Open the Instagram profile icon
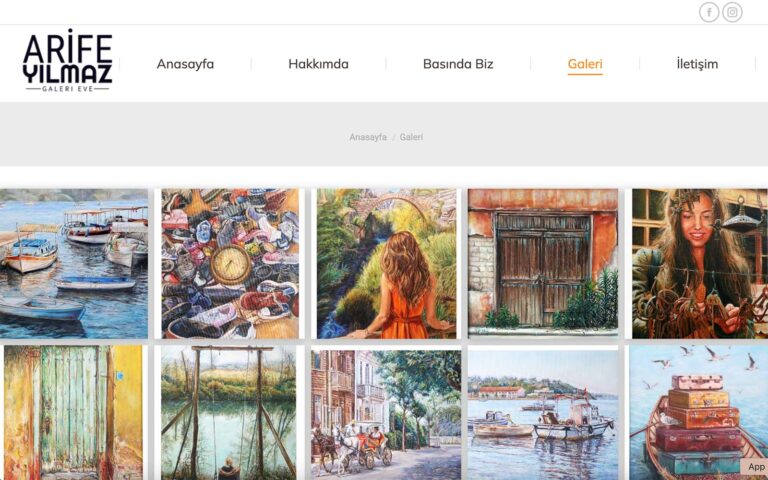Viewport: 768px width, 480px height. pos(732,12)
